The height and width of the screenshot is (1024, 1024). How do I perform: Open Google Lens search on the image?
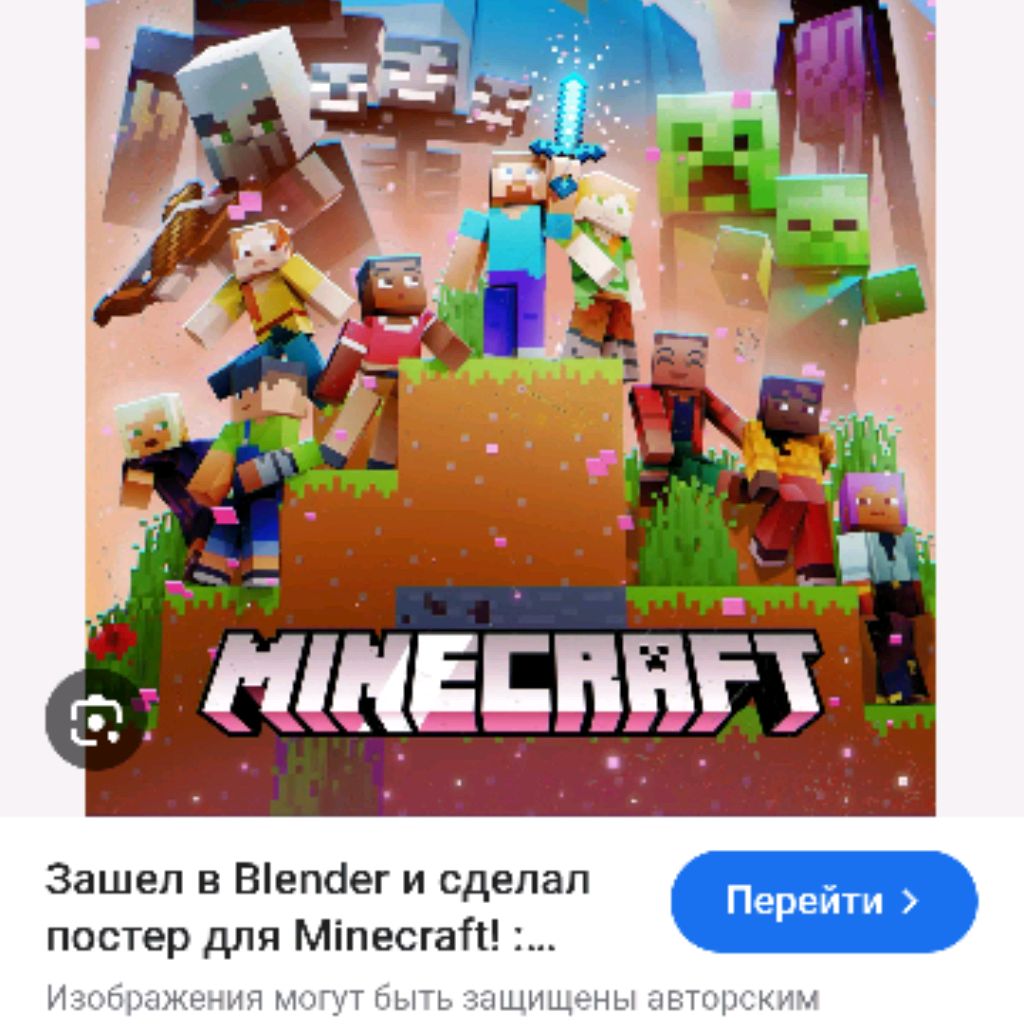pyautogui.click(x=97, y=719)
